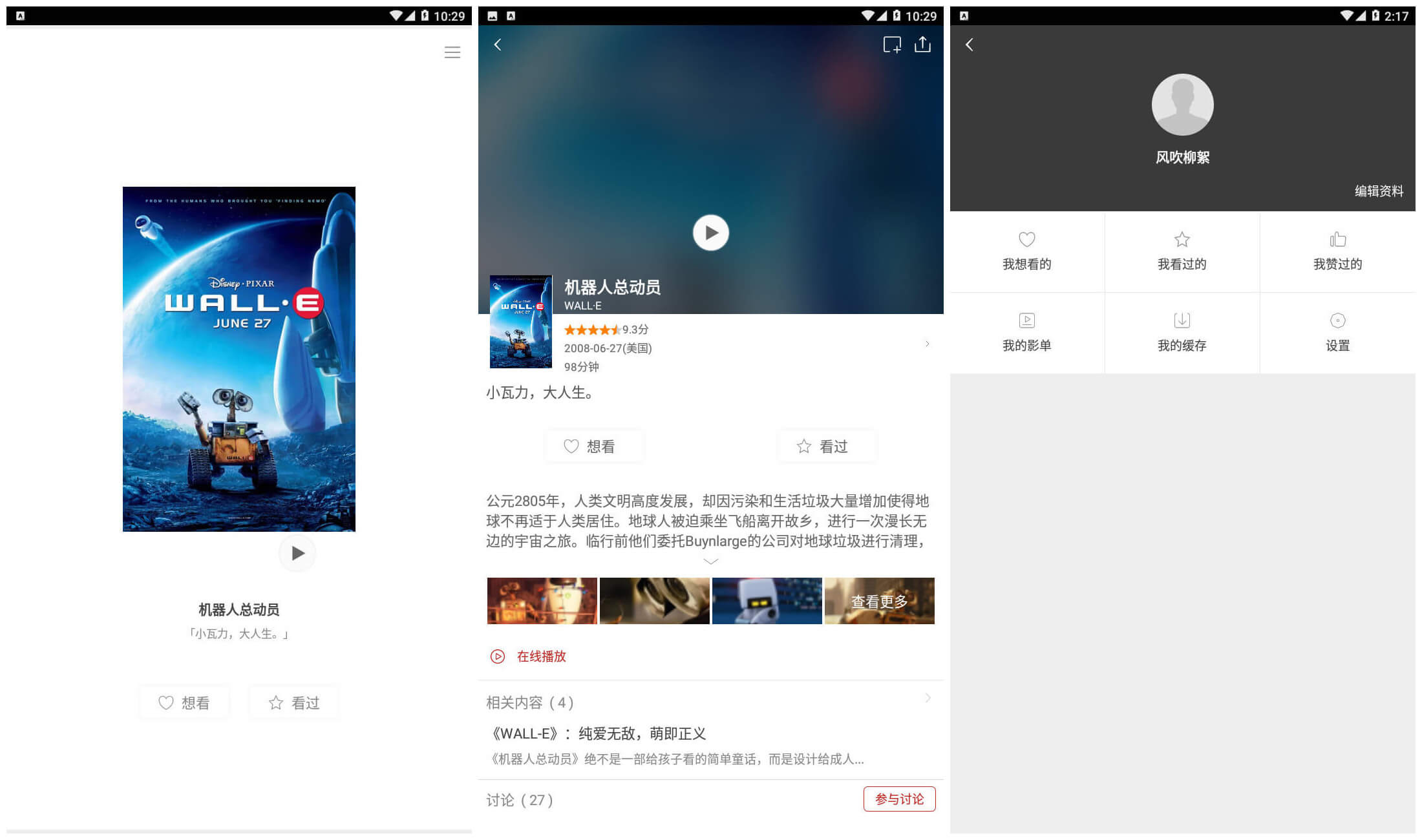The height and width of the screenshot is (840, 1422).
Task: Tap 查看更多 to see more stills
Action: click(879, 601)
